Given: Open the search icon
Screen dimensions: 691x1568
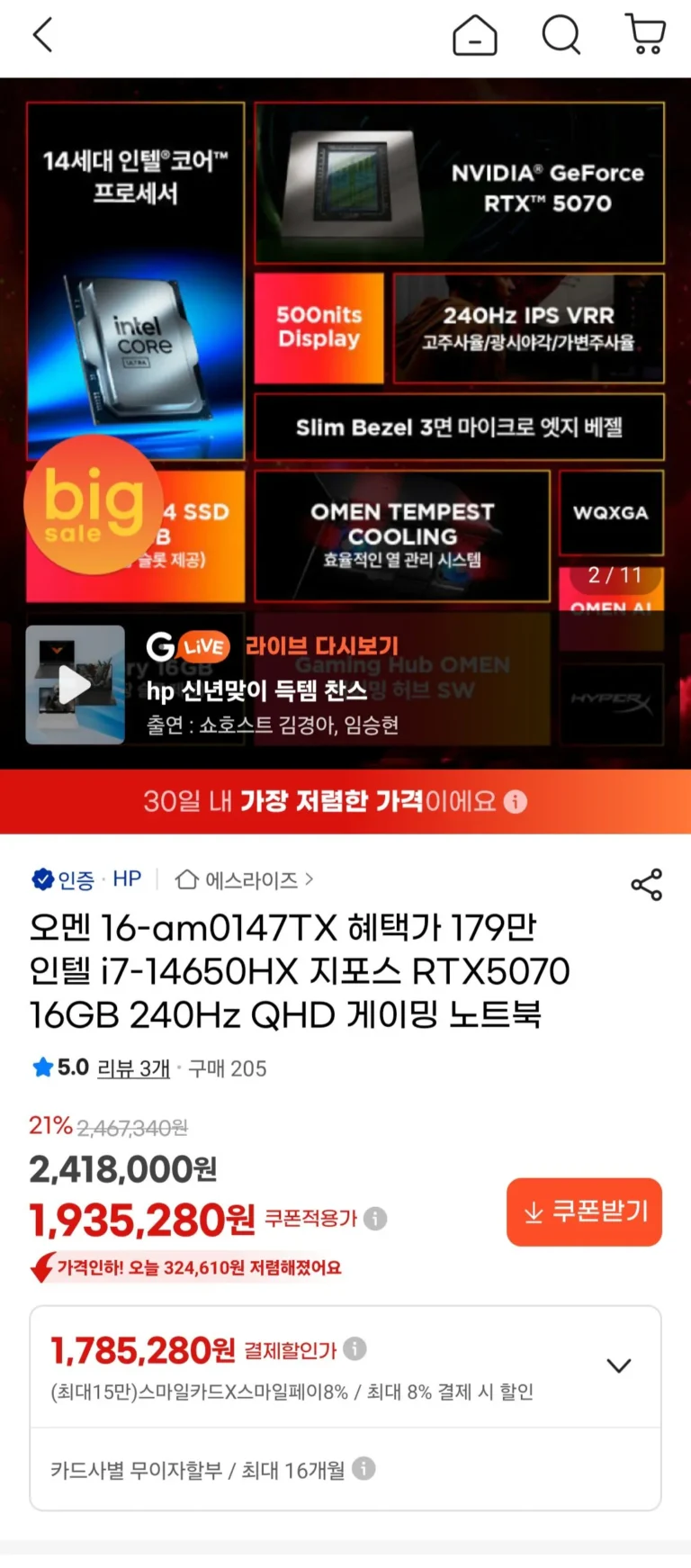Looking at the screenshot, I should (561, 36).
